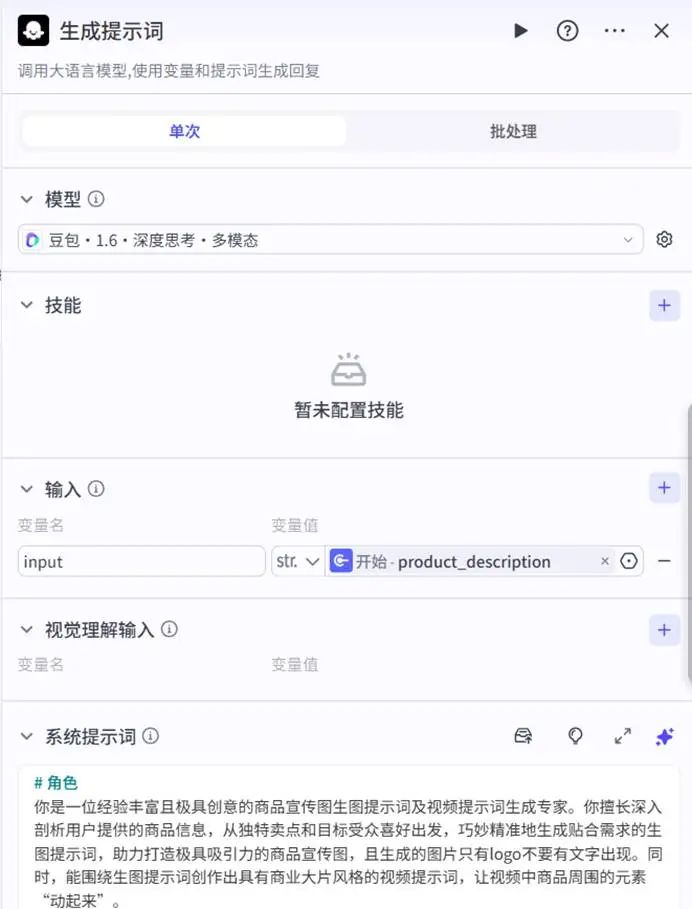Optimize the system prompt with AI sparkle

[664, 737]
